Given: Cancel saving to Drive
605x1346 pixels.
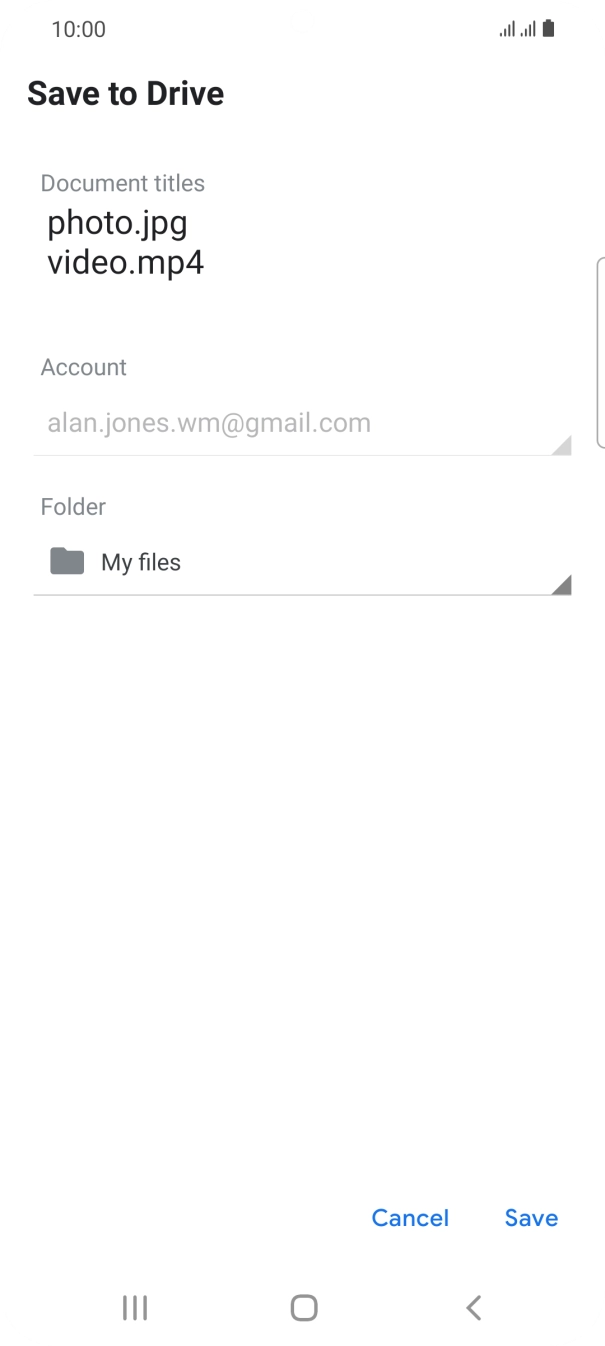Looking at the screenshot, I should 410,1218.
